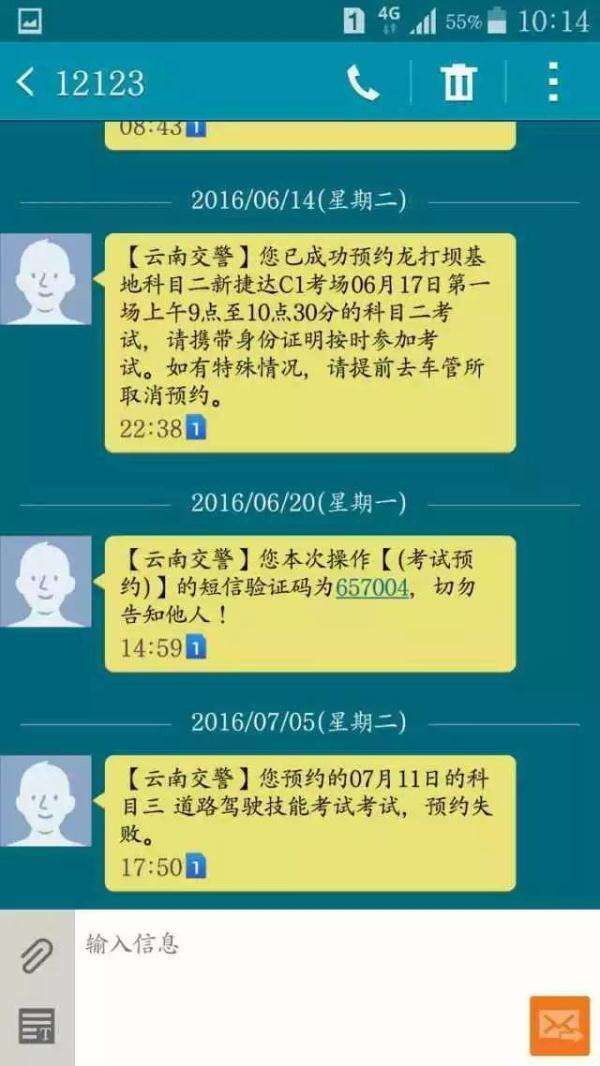Delete messages with the trash icon
This screenshot has width=600, height=1066.
click(x=458, y=83)
